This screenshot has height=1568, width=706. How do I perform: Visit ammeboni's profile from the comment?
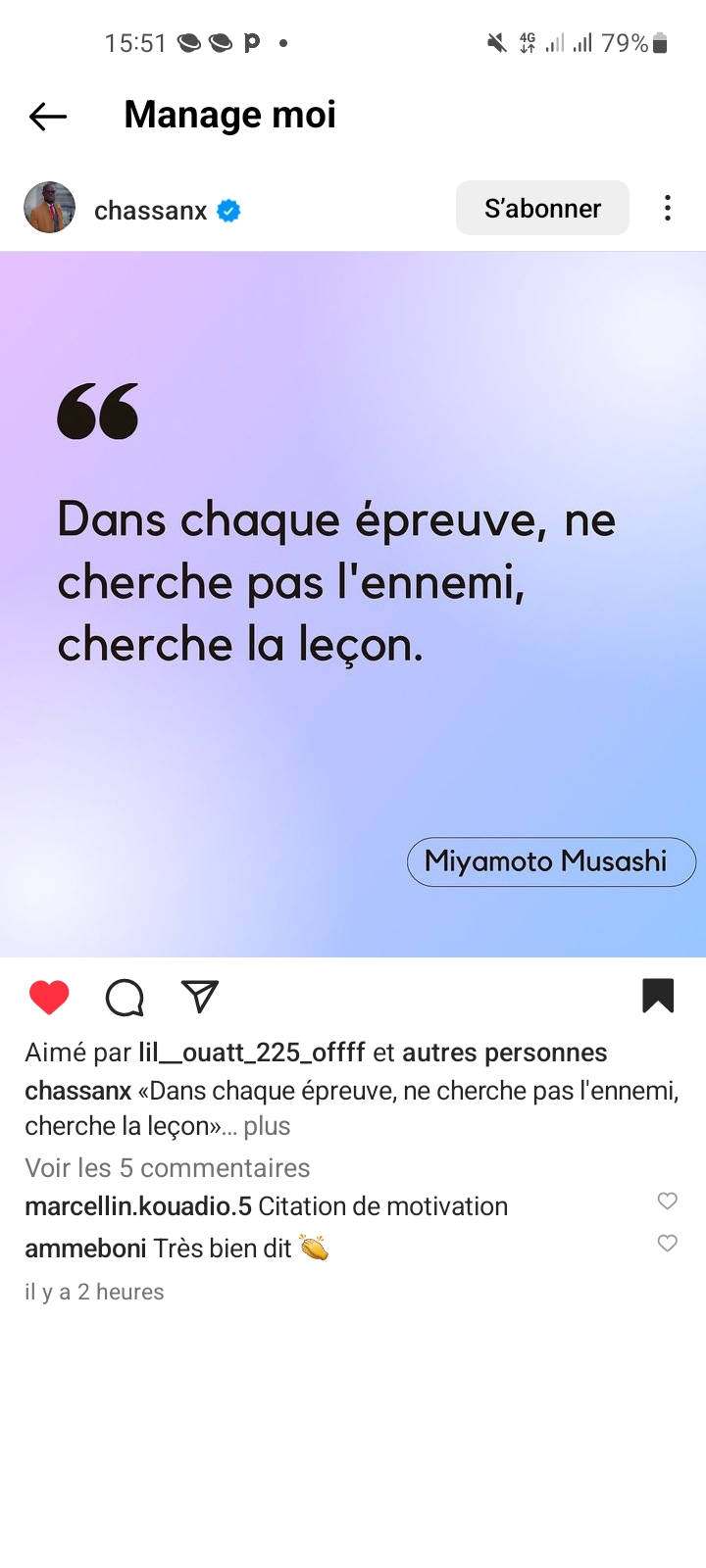coord(85,1249)
